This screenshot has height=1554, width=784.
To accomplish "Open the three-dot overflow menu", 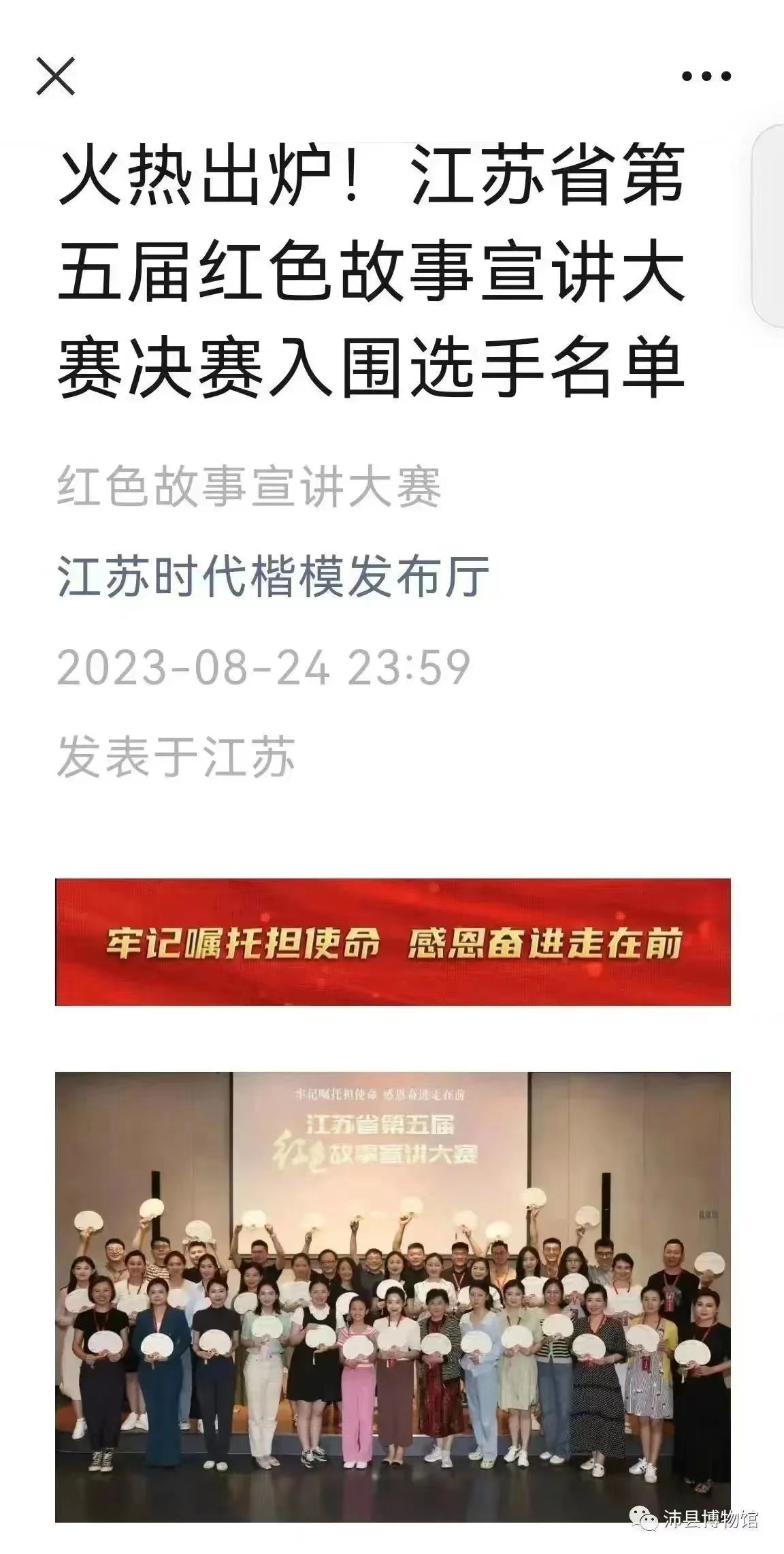I will coord(707,77).
